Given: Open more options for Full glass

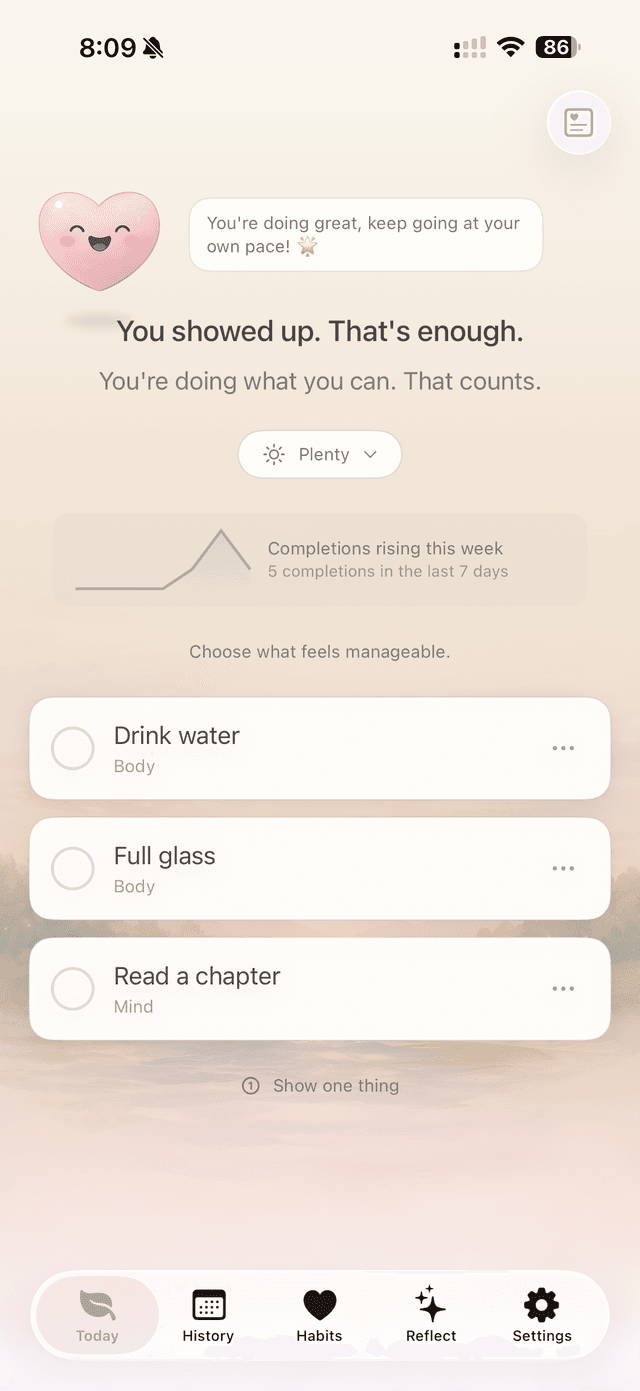Looking at the screenshot, I should coord(563,868).
